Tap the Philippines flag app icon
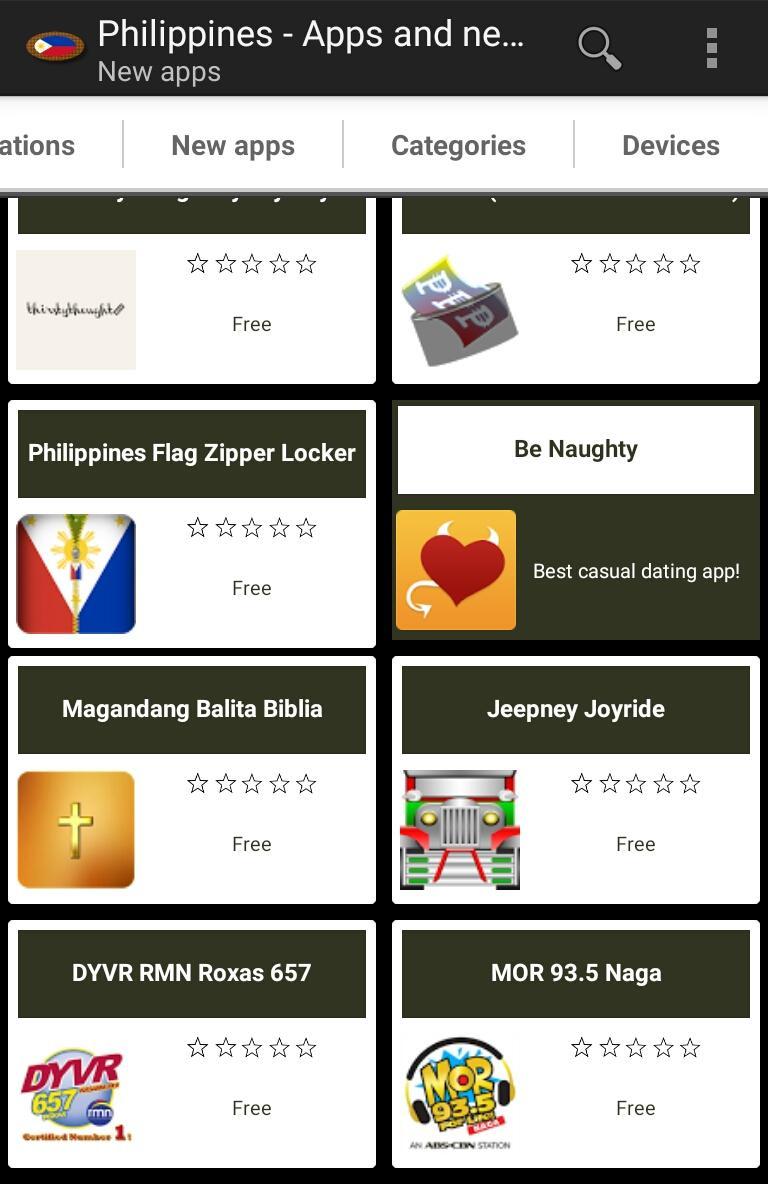The width and height of the screenshot is (768, 1184). pos(54,46)
